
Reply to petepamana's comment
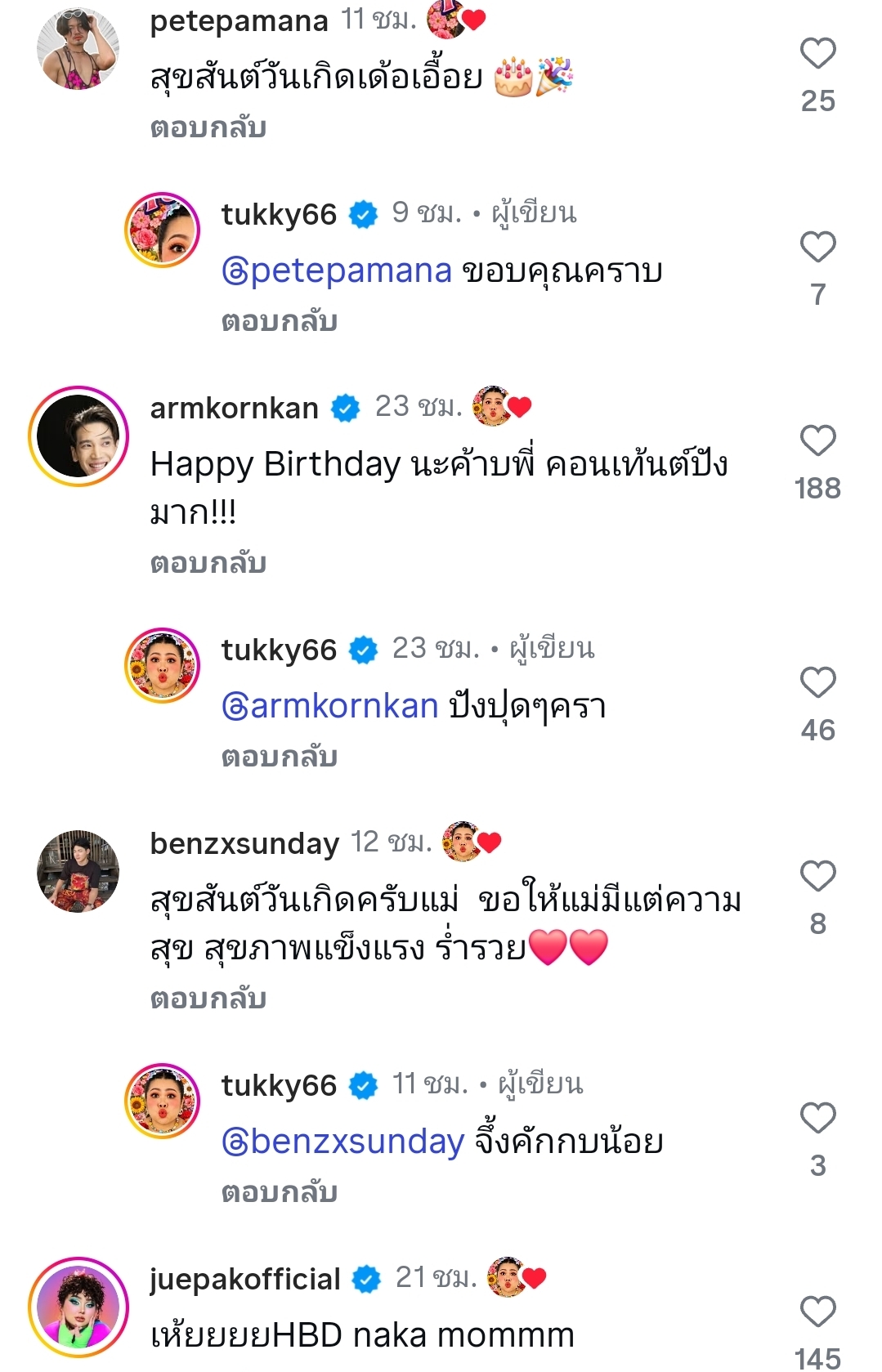tap(208, 128)
